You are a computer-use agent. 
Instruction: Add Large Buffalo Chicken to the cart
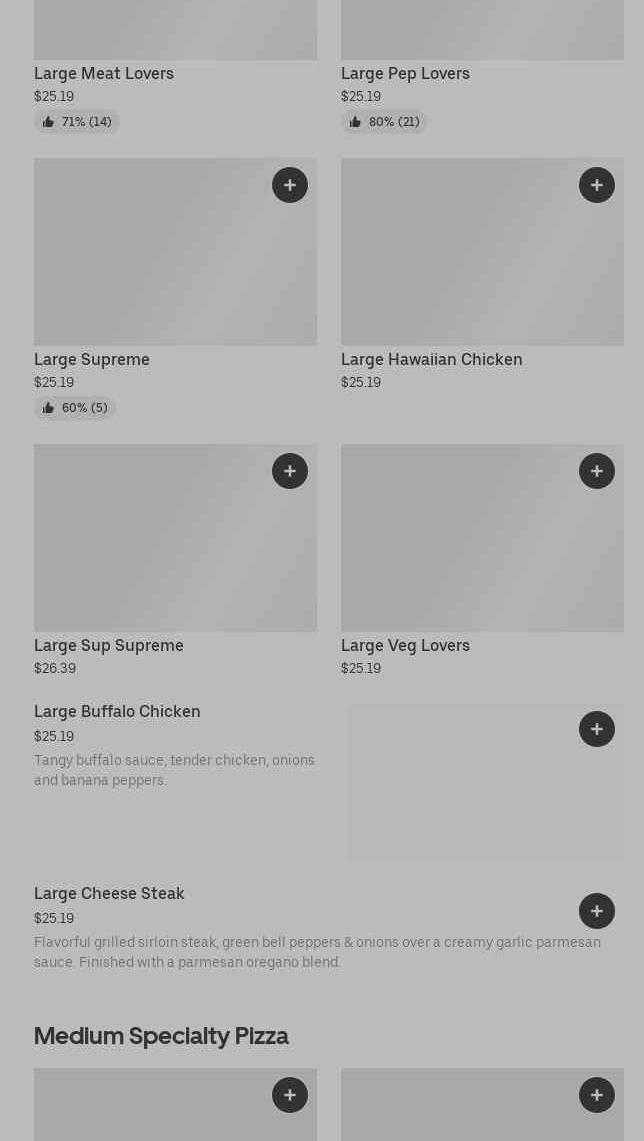597,729
